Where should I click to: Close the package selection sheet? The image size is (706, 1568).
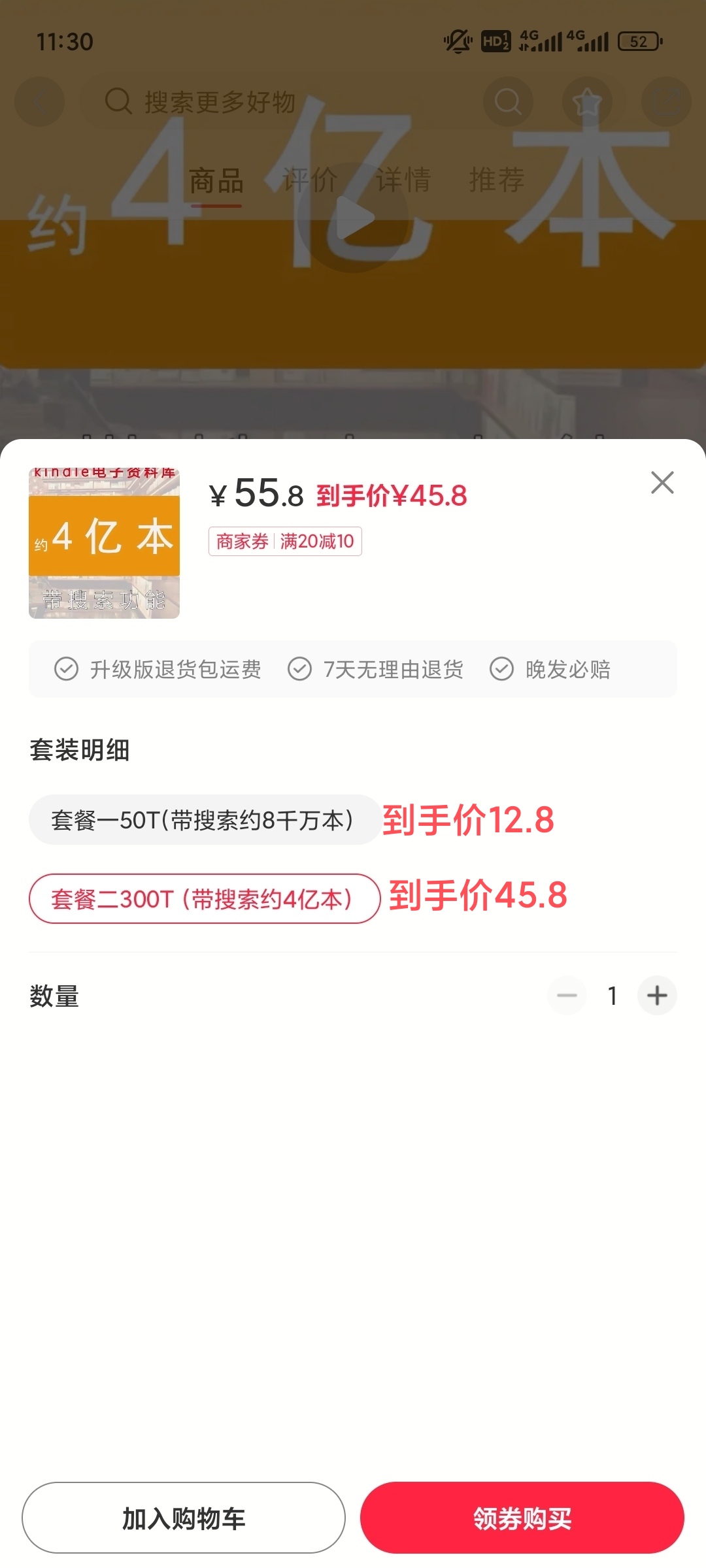(662, 483)
